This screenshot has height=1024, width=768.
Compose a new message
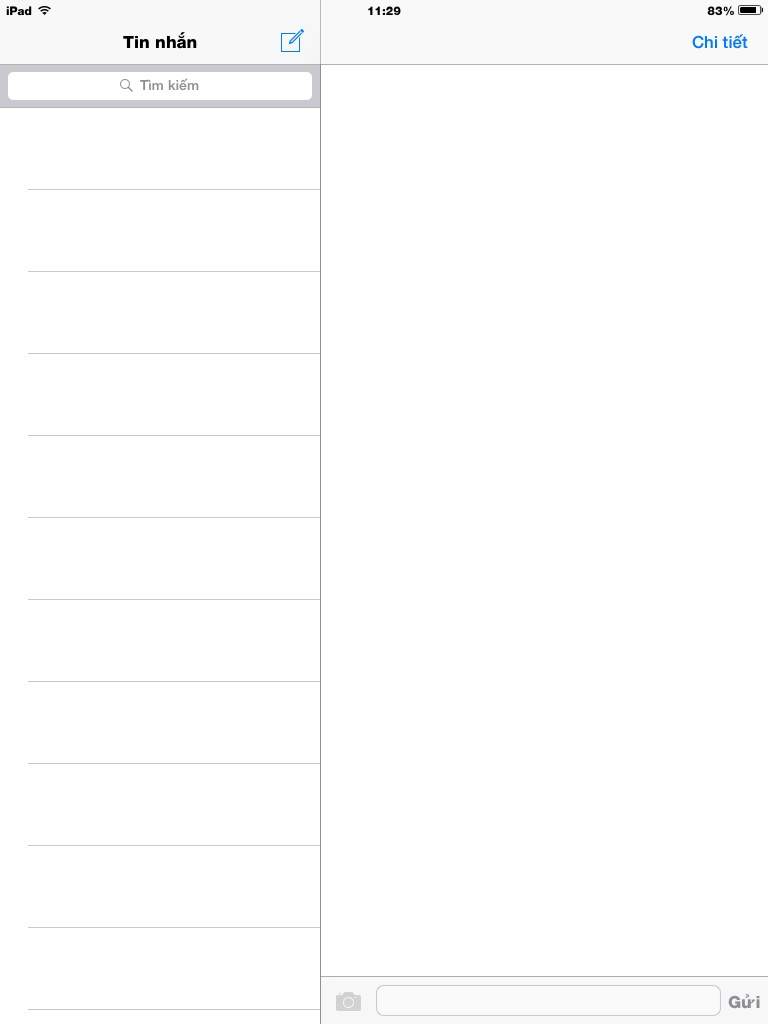point(292,40)
